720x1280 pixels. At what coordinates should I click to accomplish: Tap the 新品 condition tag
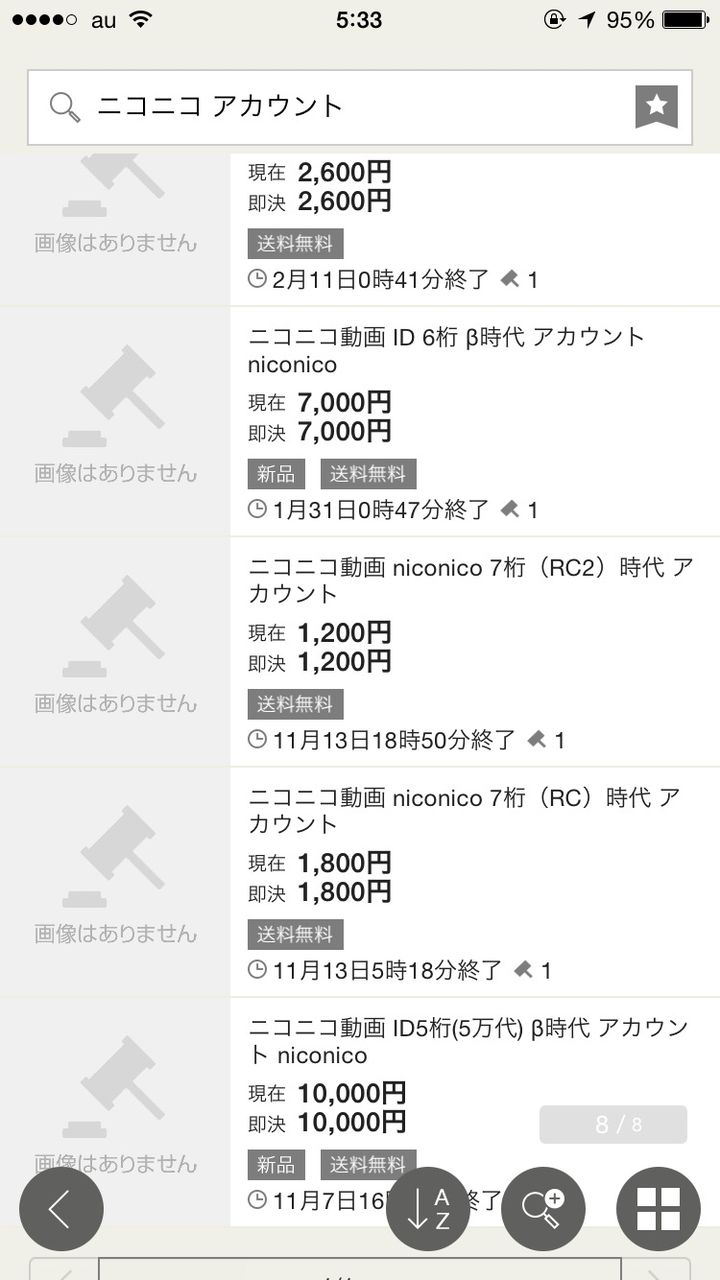(x=275, y=474)
